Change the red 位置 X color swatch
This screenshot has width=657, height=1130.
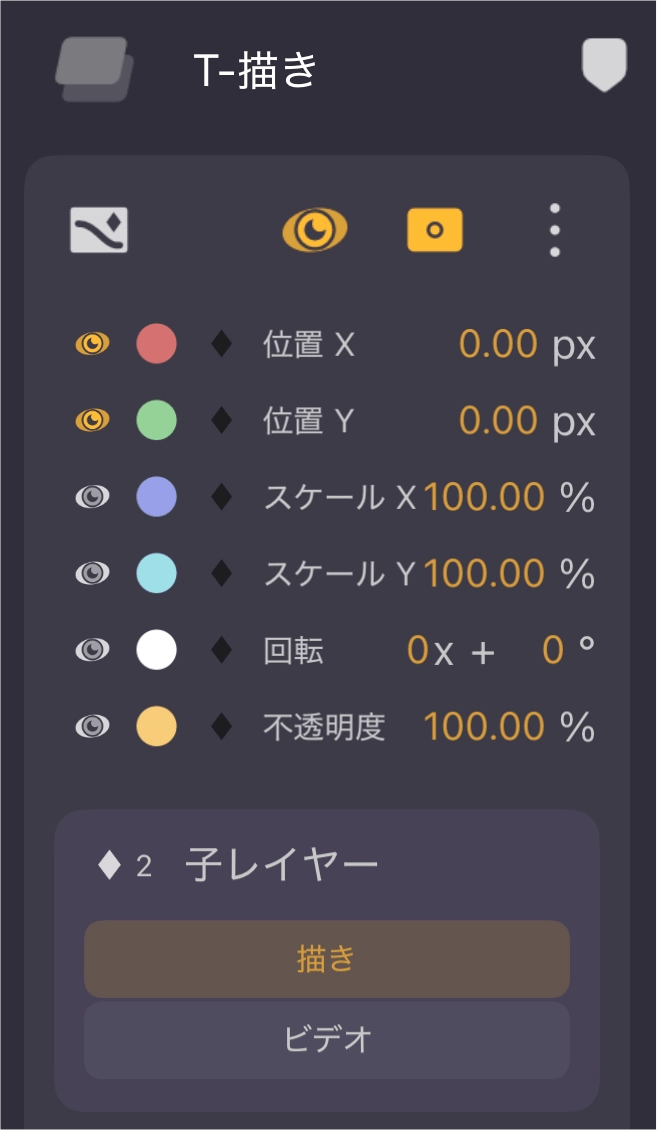tap(157, 344)
